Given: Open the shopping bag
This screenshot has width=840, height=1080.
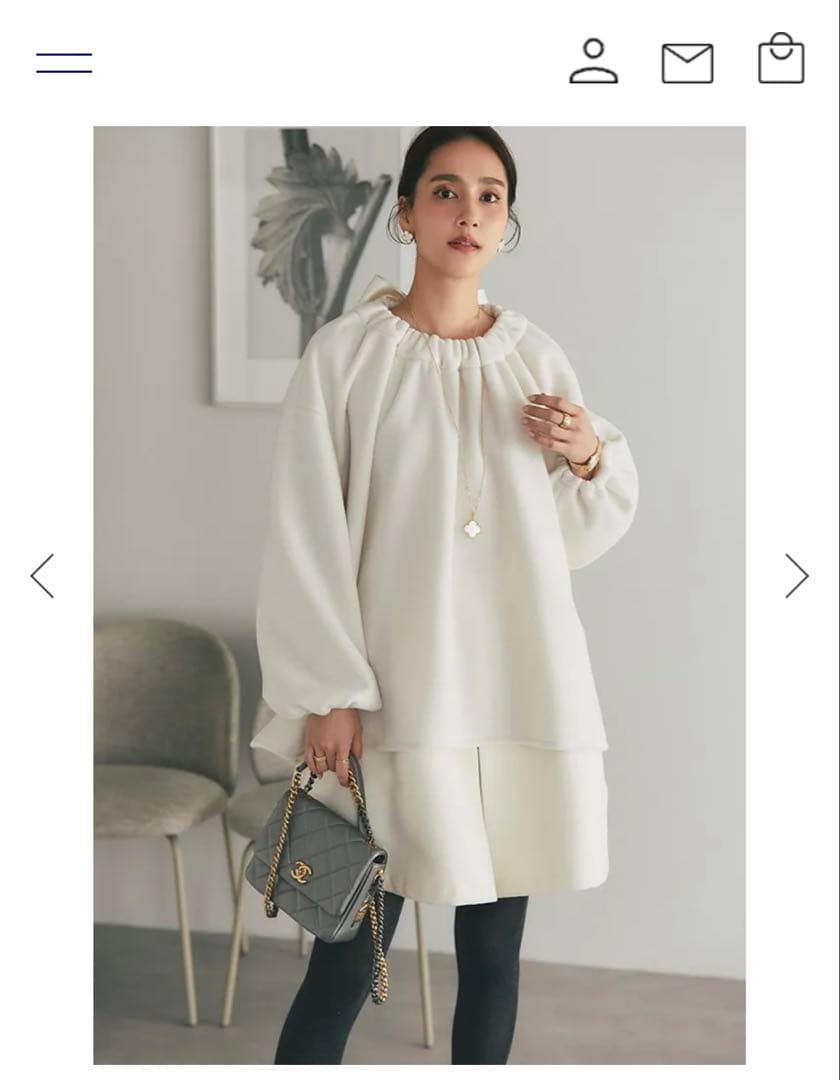Looking at the screenshot, I should (x=781, y=59).
